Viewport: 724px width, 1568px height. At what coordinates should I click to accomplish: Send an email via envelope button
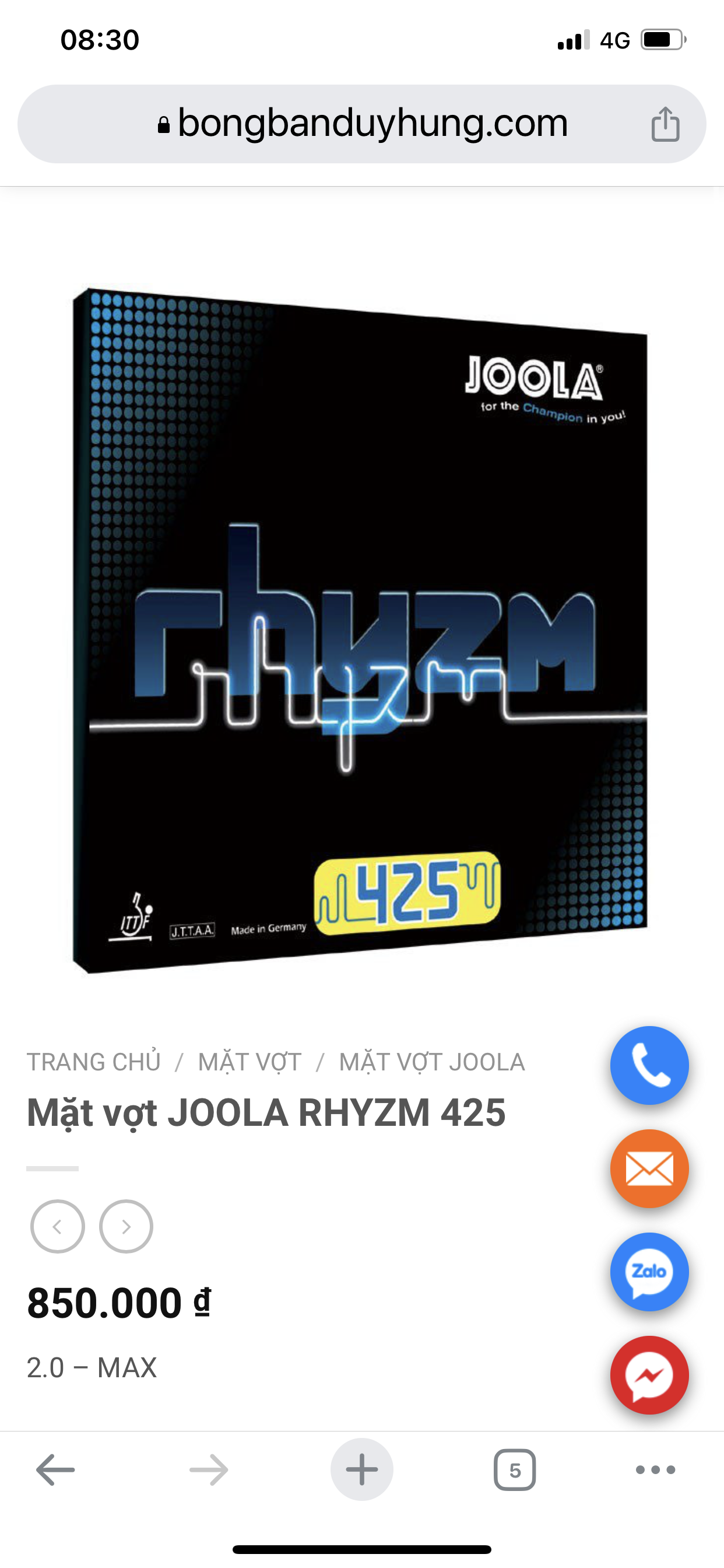pos(649,1168)
